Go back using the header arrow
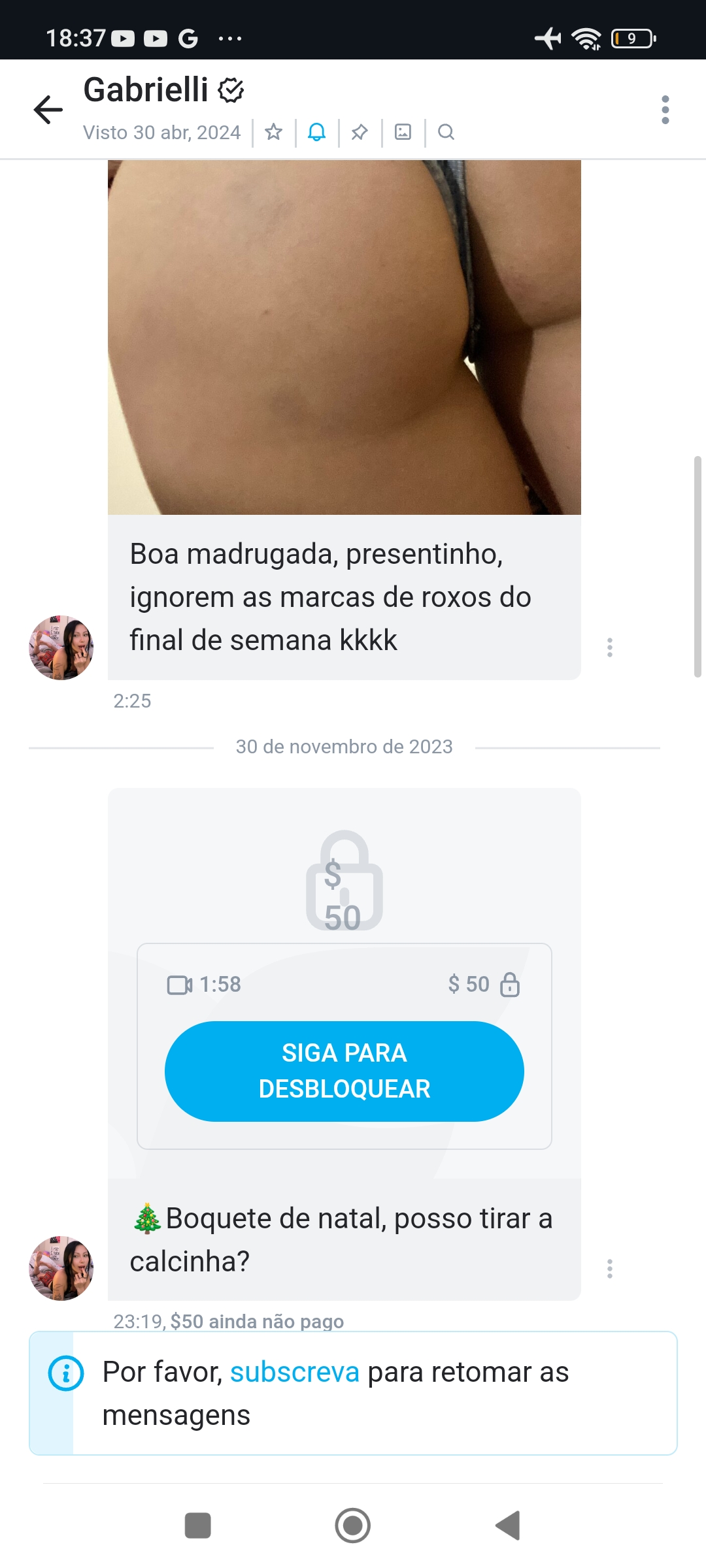Image resolution: width=706 pixels, height=1568 pixels. point(48,109)
